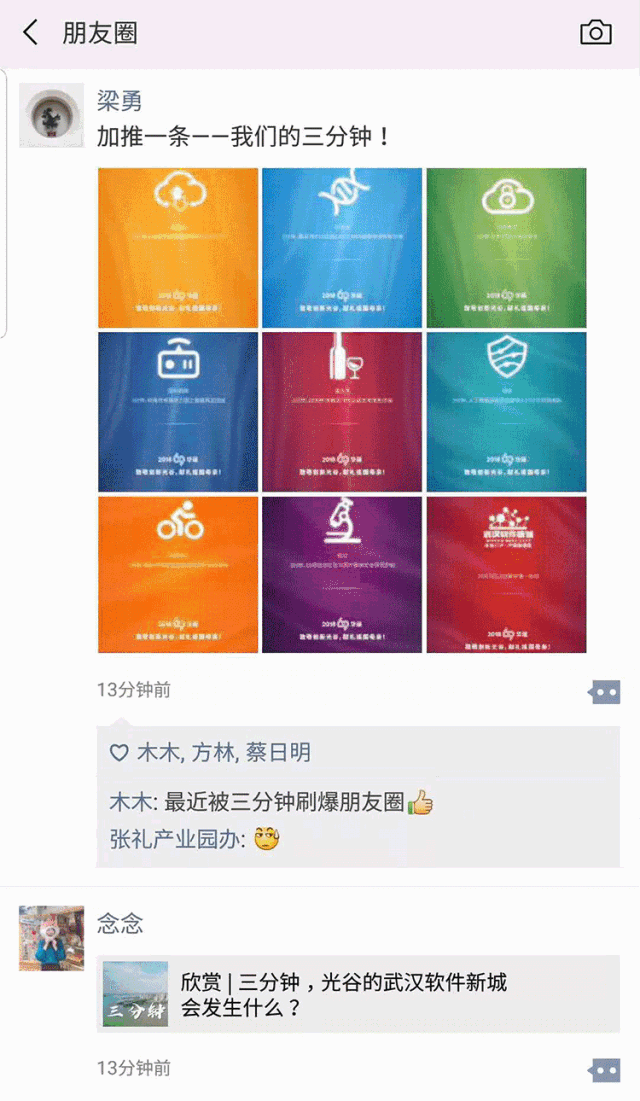Go back from 朋友圈
Image resolution: width=640 pixels, height=1101 pixels.
[x=30, y=33]
